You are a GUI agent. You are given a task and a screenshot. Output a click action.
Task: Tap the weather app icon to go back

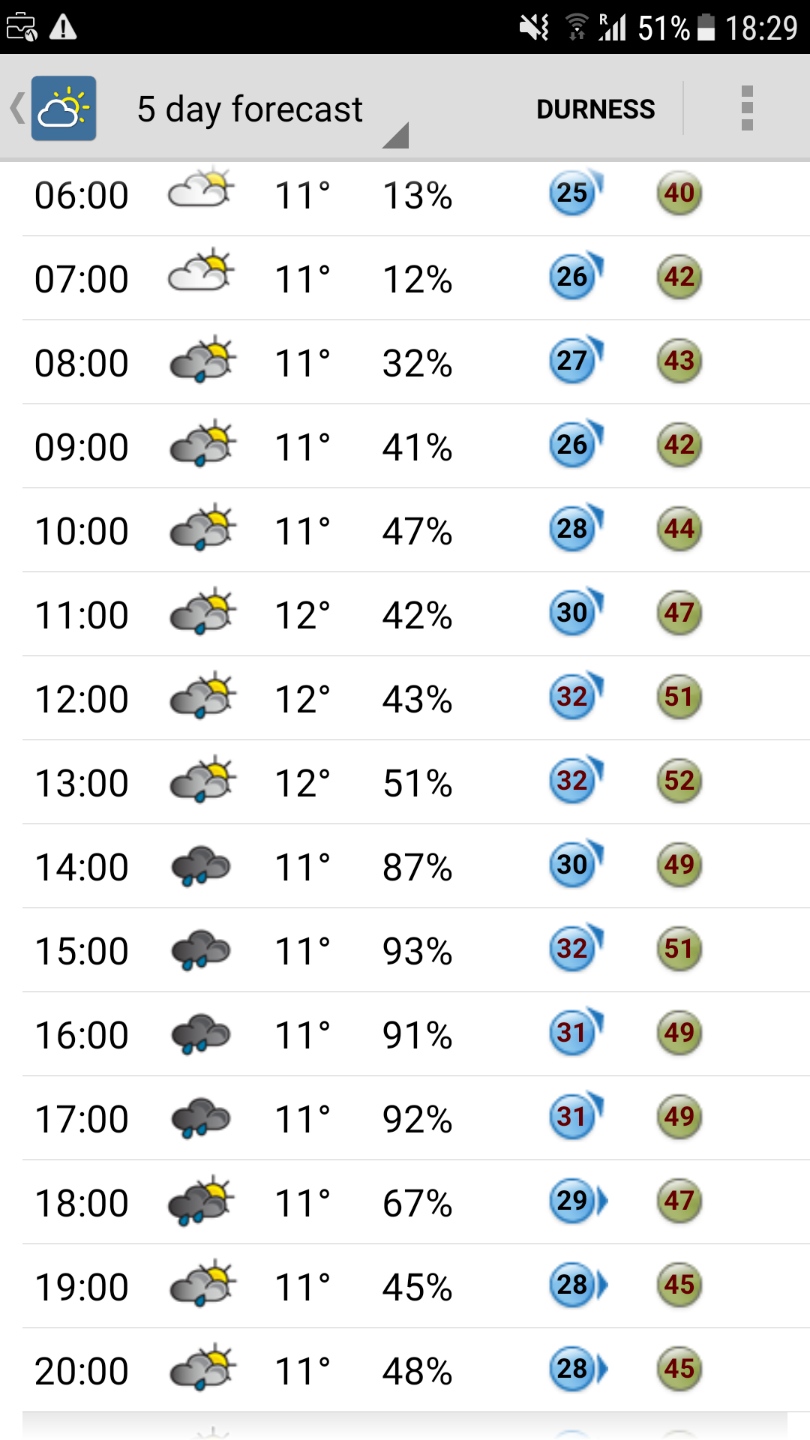pyautogui.click(x=64, y=108)
